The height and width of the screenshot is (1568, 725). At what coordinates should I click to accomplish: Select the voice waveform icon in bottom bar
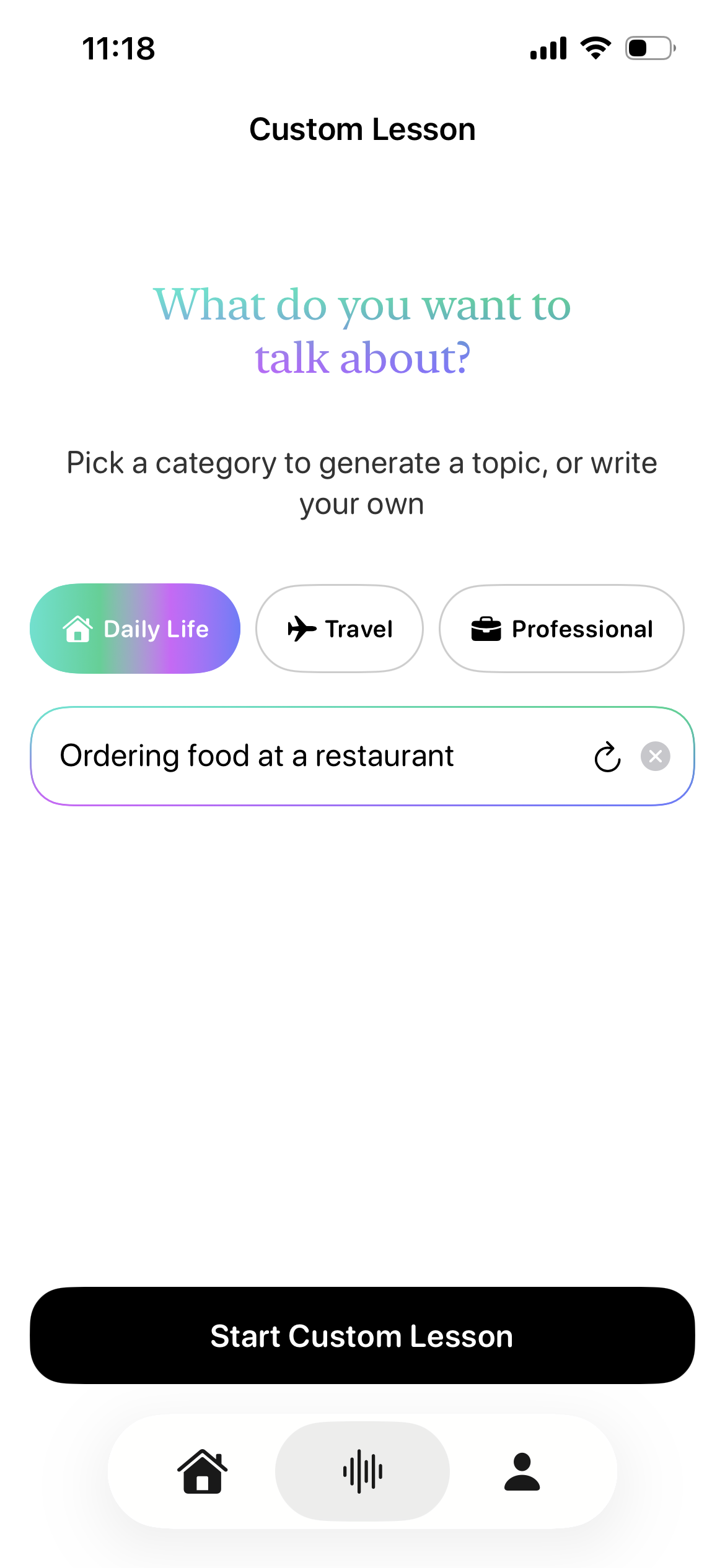click(362, 1473)
